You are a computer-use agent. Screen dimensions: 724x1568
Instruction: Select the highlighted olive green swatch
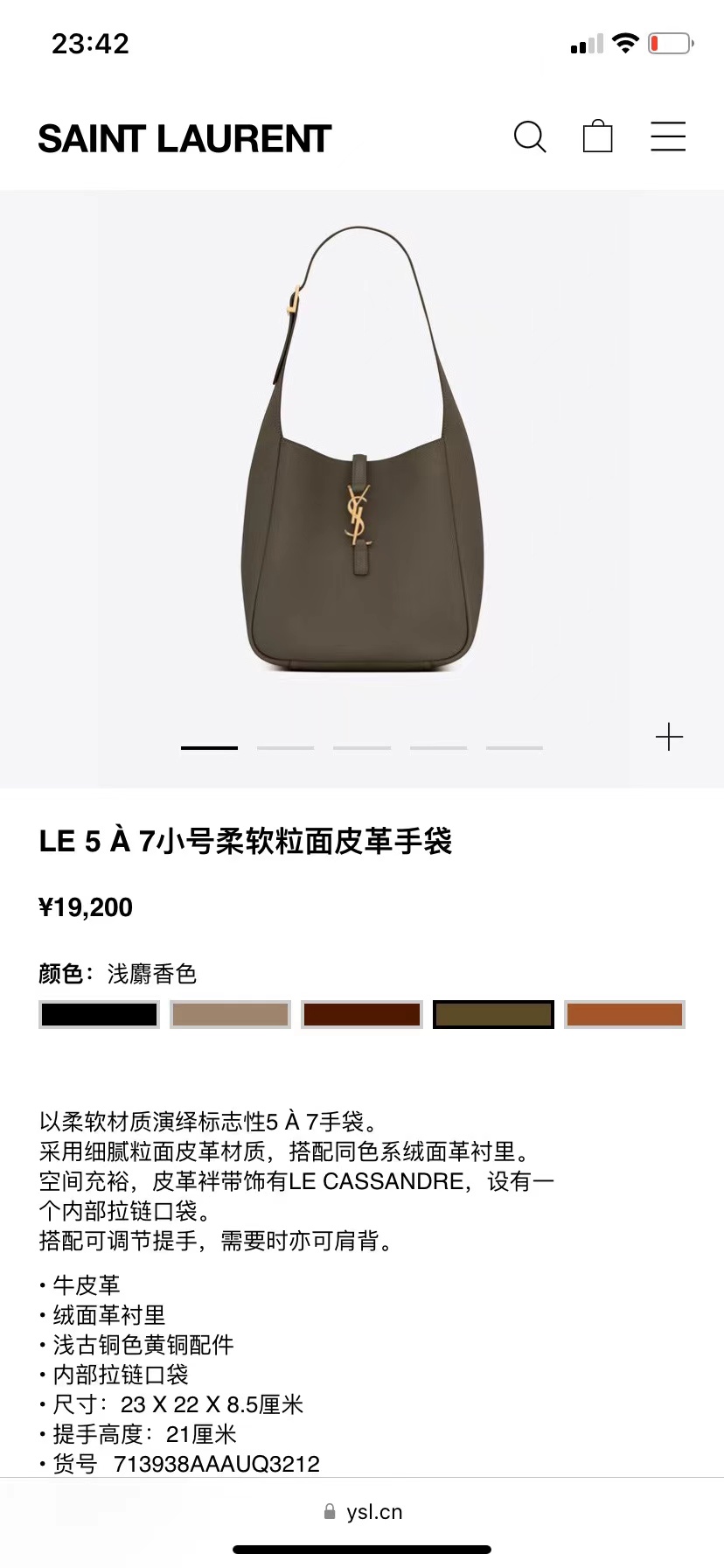493,1014
